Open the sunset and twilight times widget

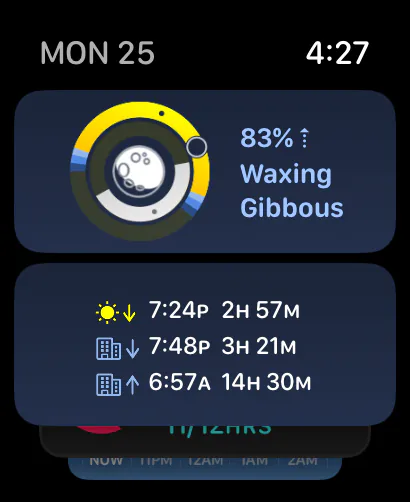click(205, 344)
